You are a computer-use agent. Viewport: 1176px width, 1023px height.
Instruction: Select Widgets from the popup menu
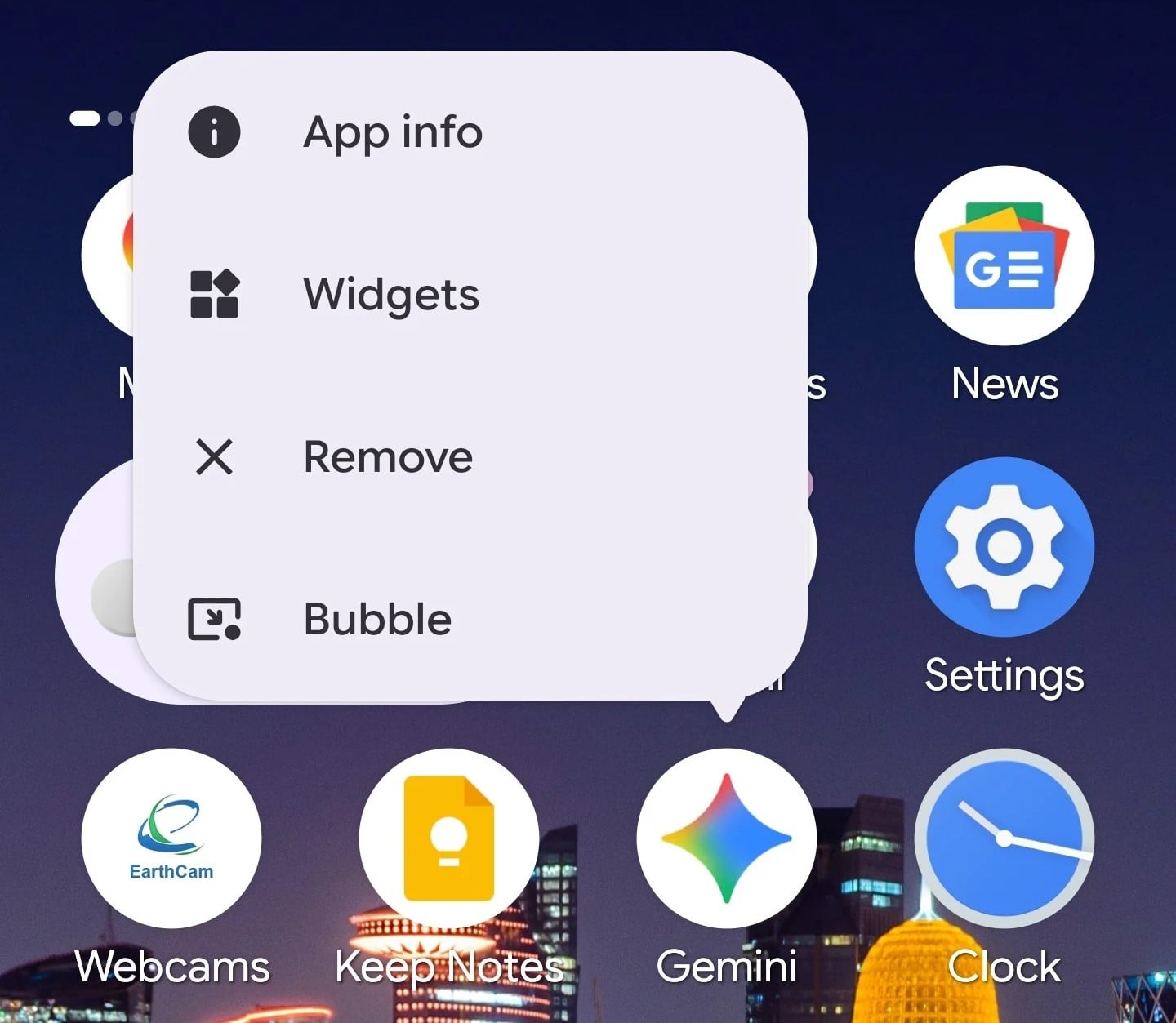click(x=390, y=294)
